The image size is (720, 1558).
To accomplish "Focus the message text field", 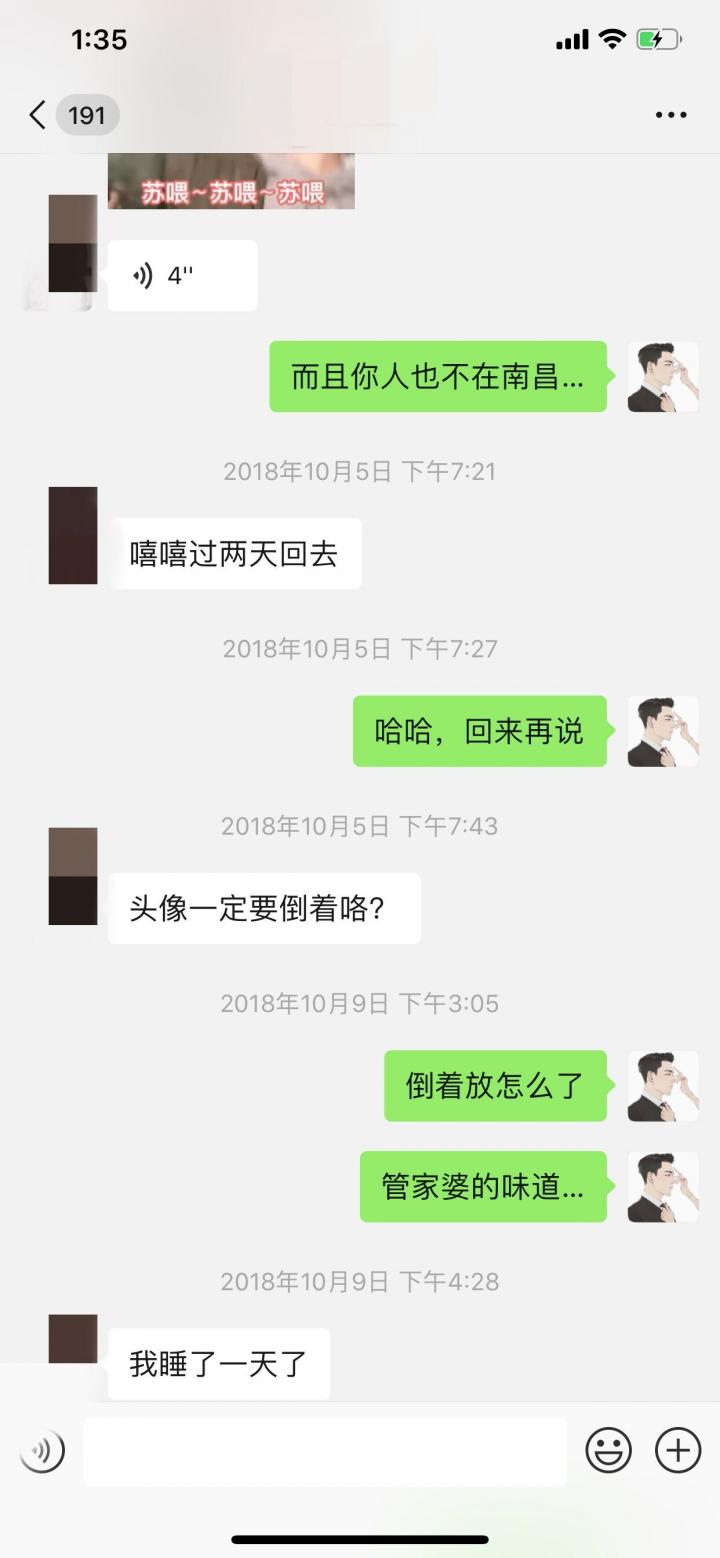I will 325,1451.
